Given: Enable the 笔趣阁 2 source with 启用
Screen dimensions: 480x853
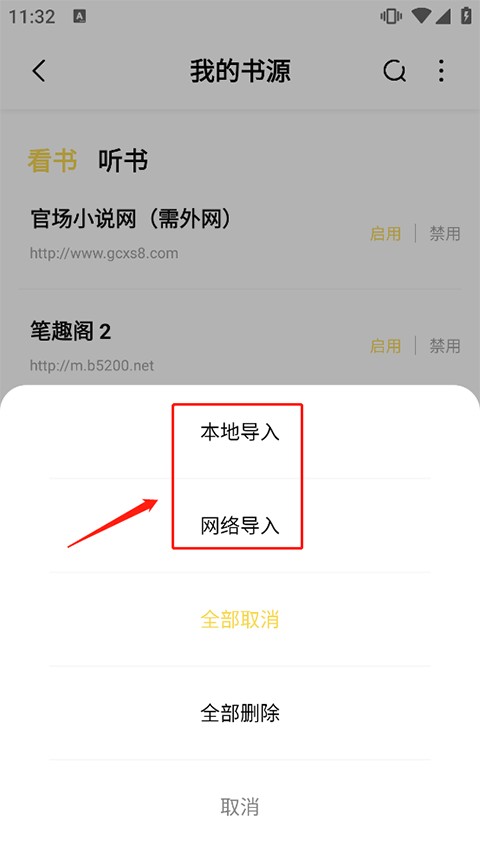Looking at the screenshot, I should (385, 346).
